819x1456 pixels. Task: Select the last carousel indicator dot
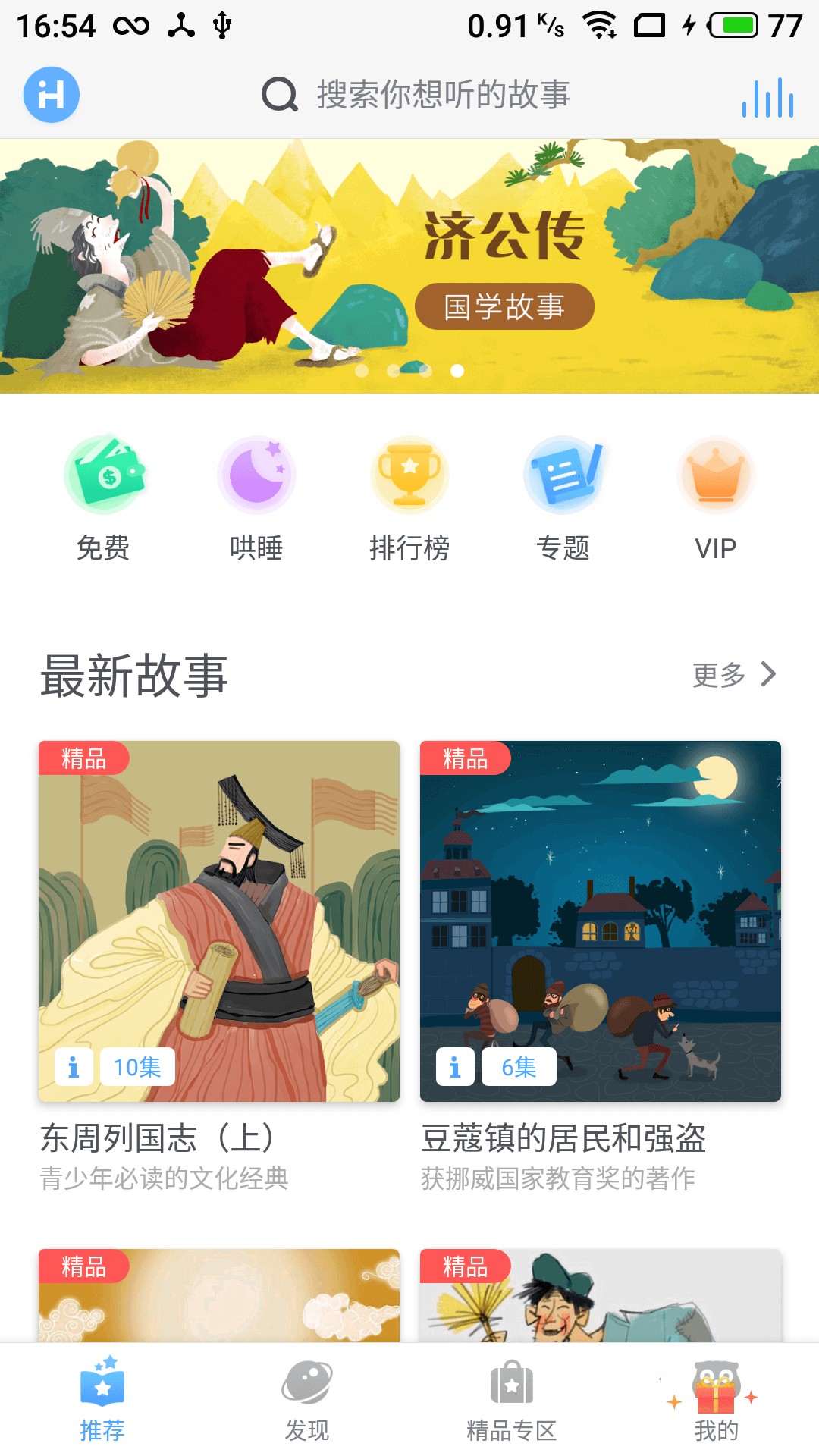pos(457,372)
